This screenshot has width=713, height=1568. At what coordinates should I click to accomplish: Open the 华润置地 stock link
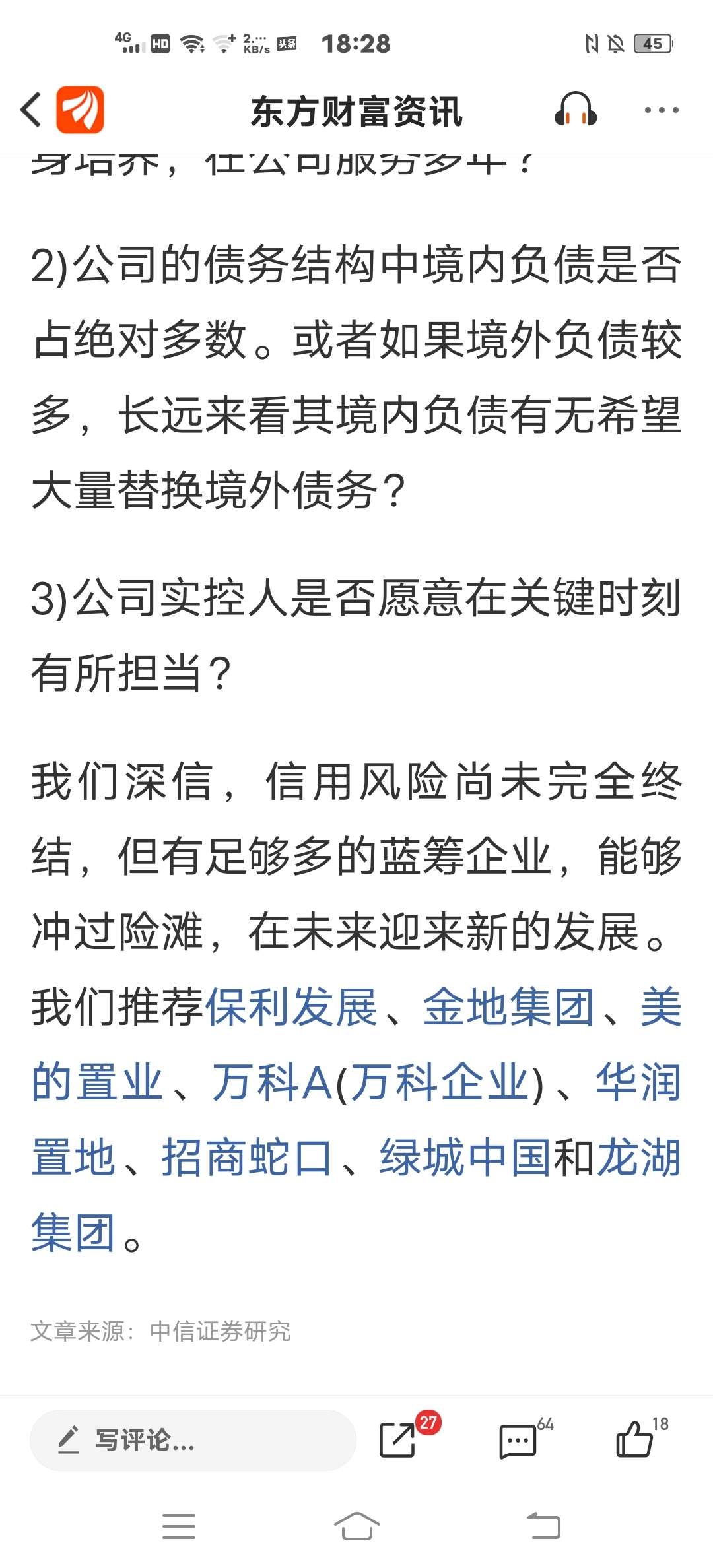637,1083
